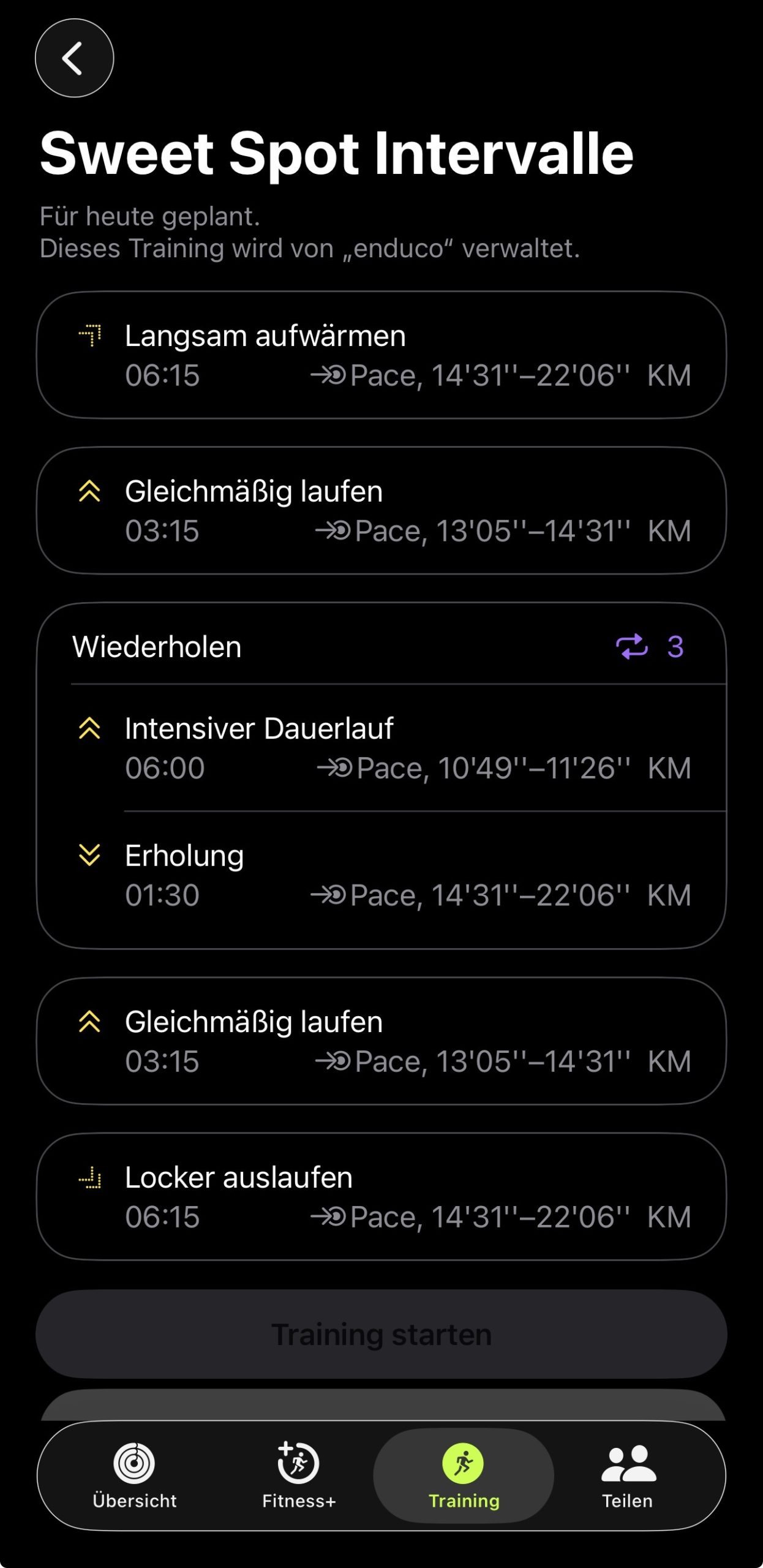Open the Fitness+ tab
The height and width of the screenshot is (1568, 763).
coord(299,1475)
